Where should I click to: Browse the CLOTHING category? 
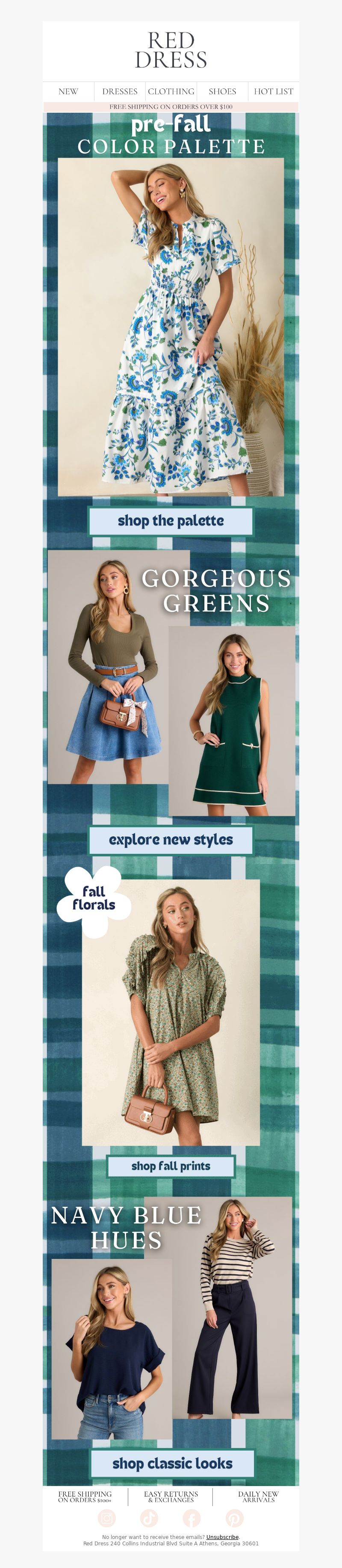point(171,91)
